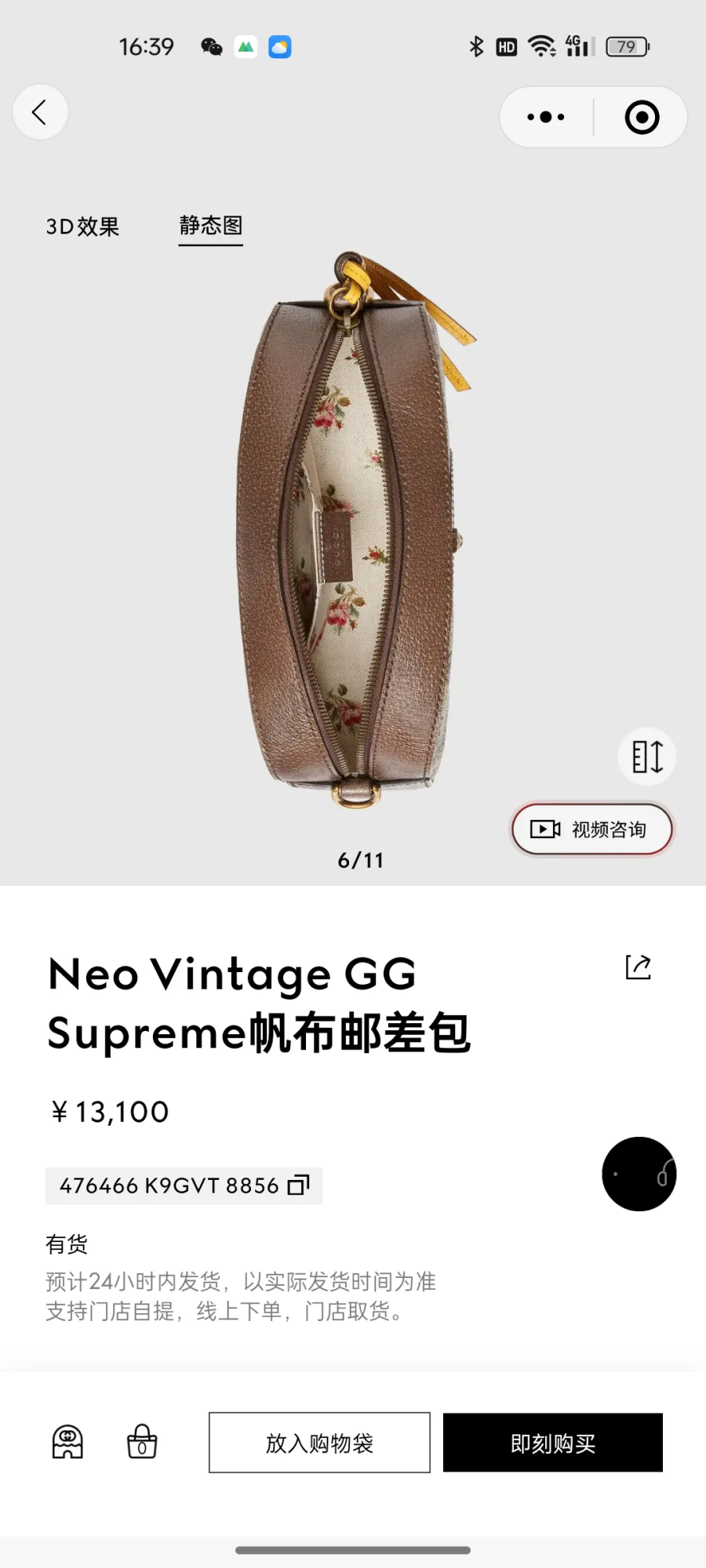Screen dimensions: 706x1568
Task: Start a 视频咨询 video consultation
Action: point(592,829)
